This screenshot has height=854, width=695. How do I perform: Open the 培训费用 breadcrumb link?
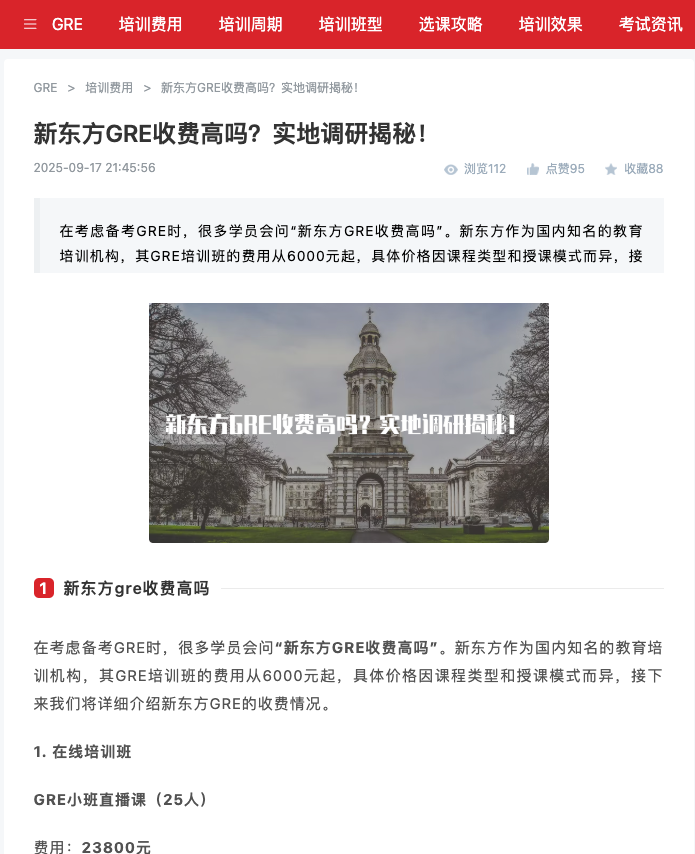(109, 88)
